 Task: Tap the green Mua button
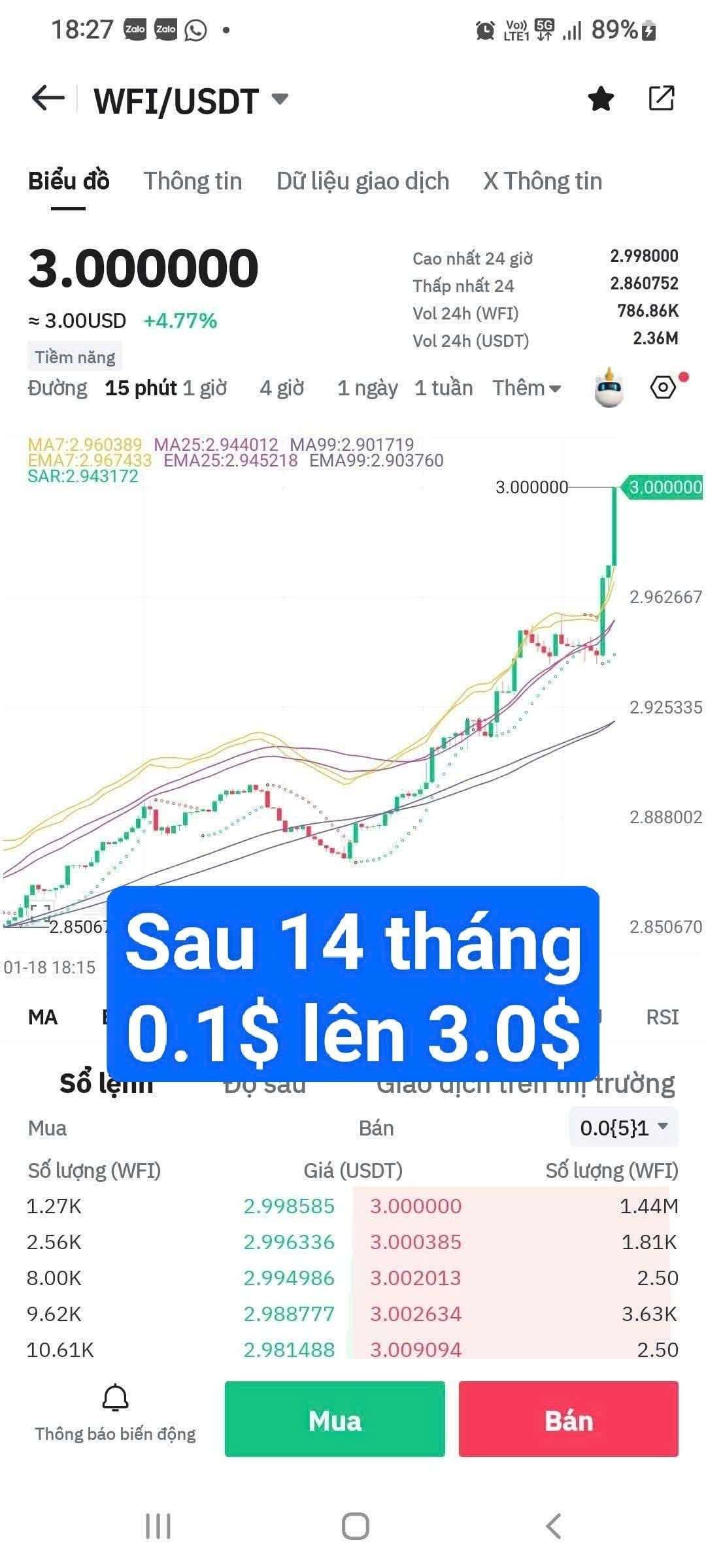[335, 1419]
